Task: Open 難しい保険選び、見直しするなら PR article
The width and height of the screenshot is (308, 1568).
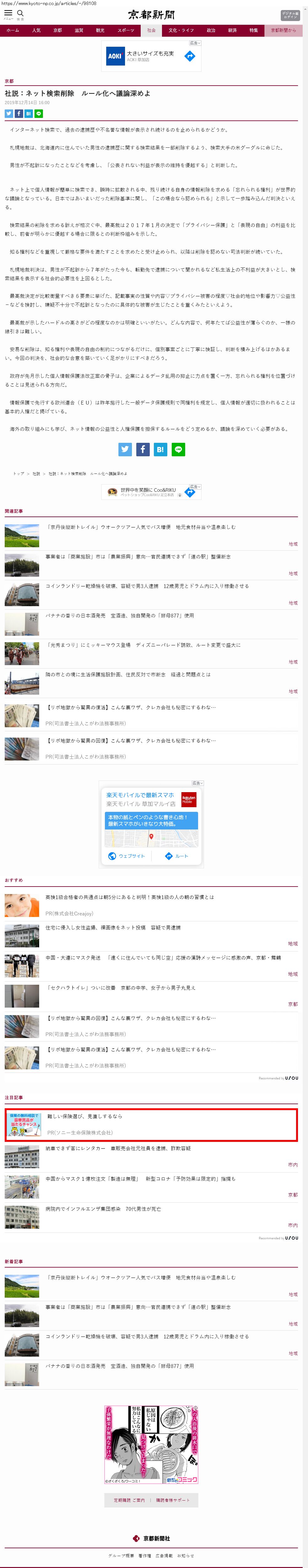Action: (x=85, y=1116)
